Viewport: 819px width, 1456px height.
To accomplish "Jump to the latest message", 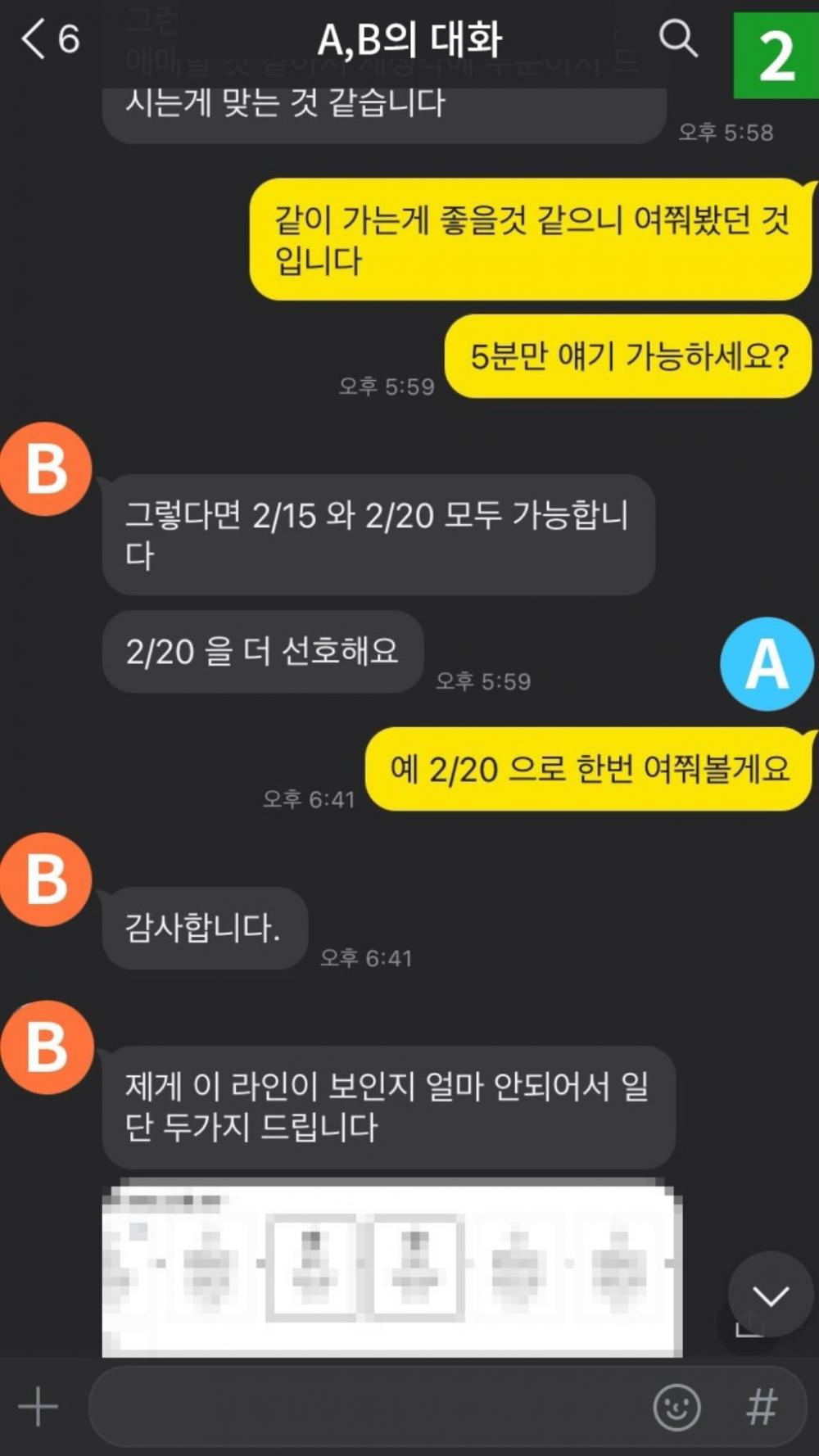I will click(x=770, y=1295).
